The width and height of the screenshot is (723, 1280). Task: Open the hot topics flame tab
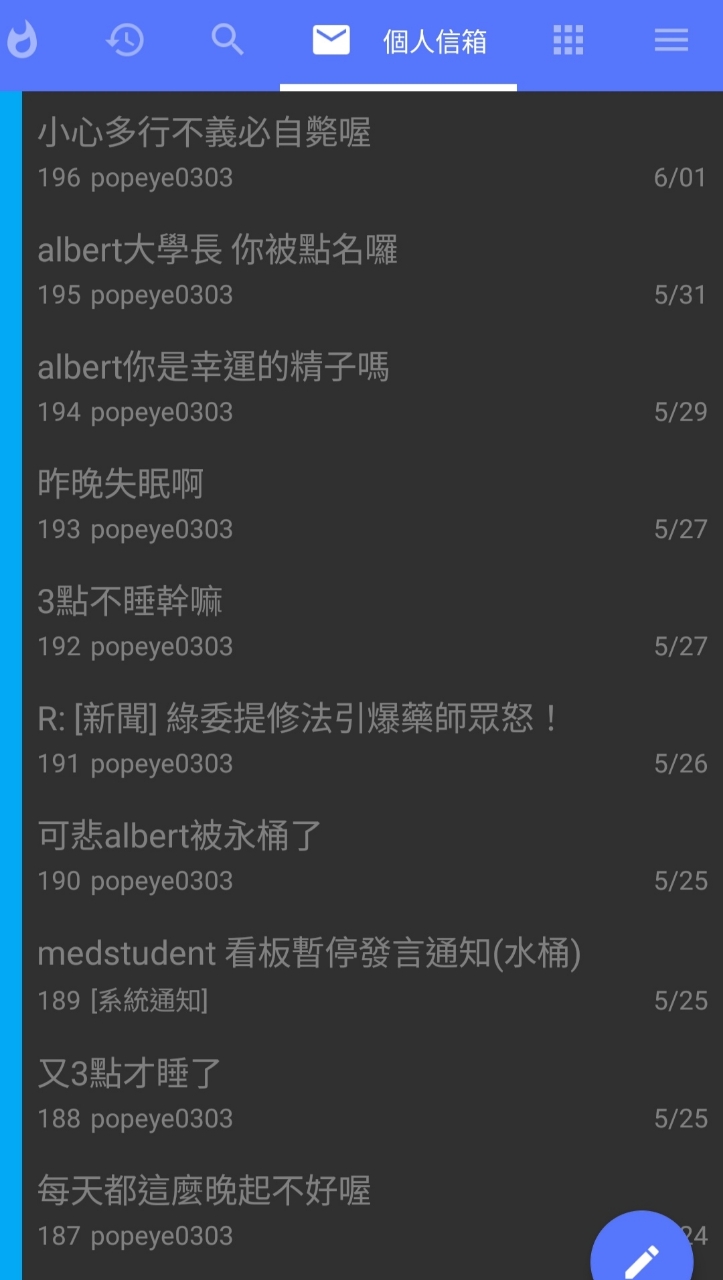click(20, 41)
